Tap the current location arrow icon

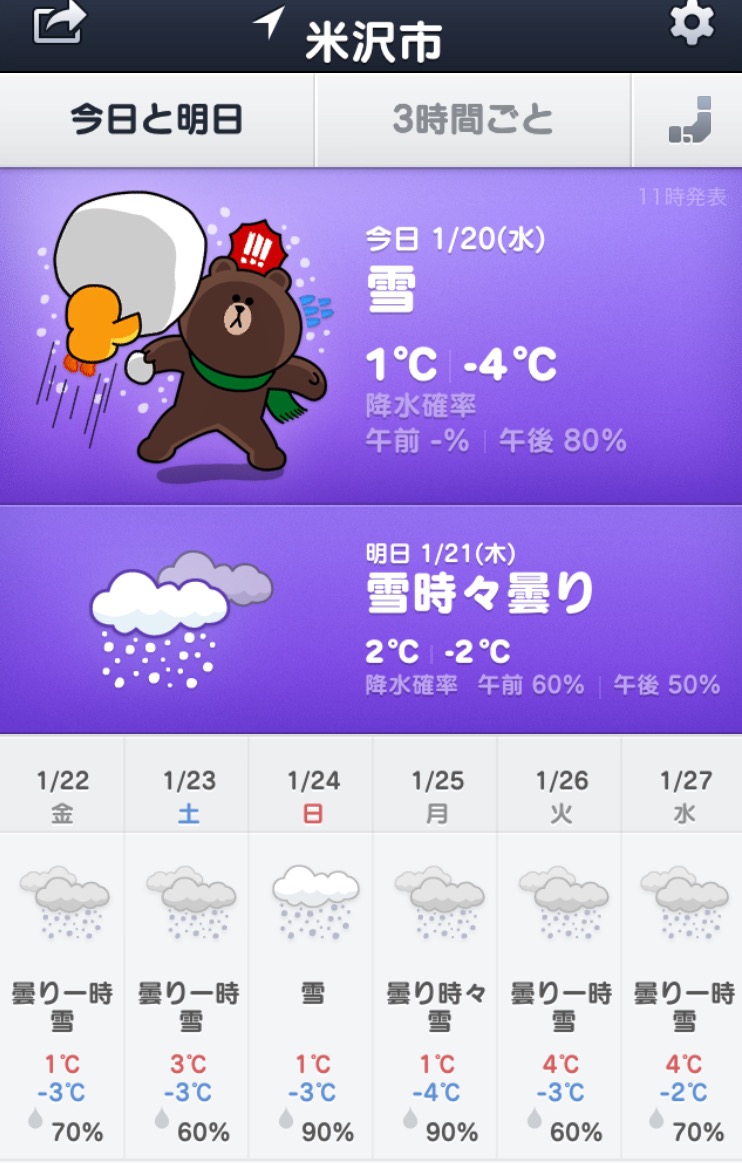pos(270,22)
